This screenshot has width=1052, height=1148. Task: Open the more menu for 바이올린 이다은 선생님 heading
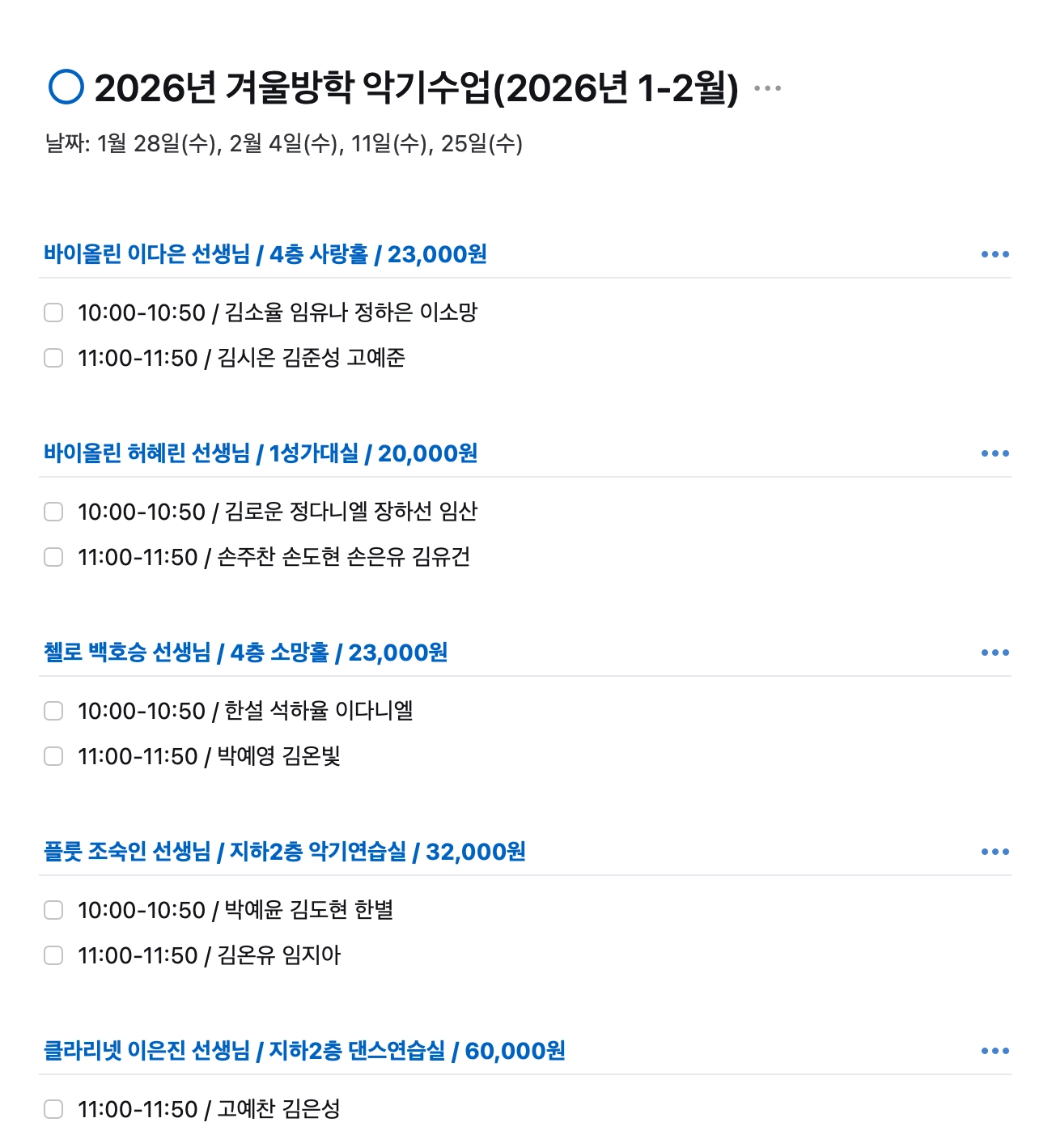[x=995, y=254]
